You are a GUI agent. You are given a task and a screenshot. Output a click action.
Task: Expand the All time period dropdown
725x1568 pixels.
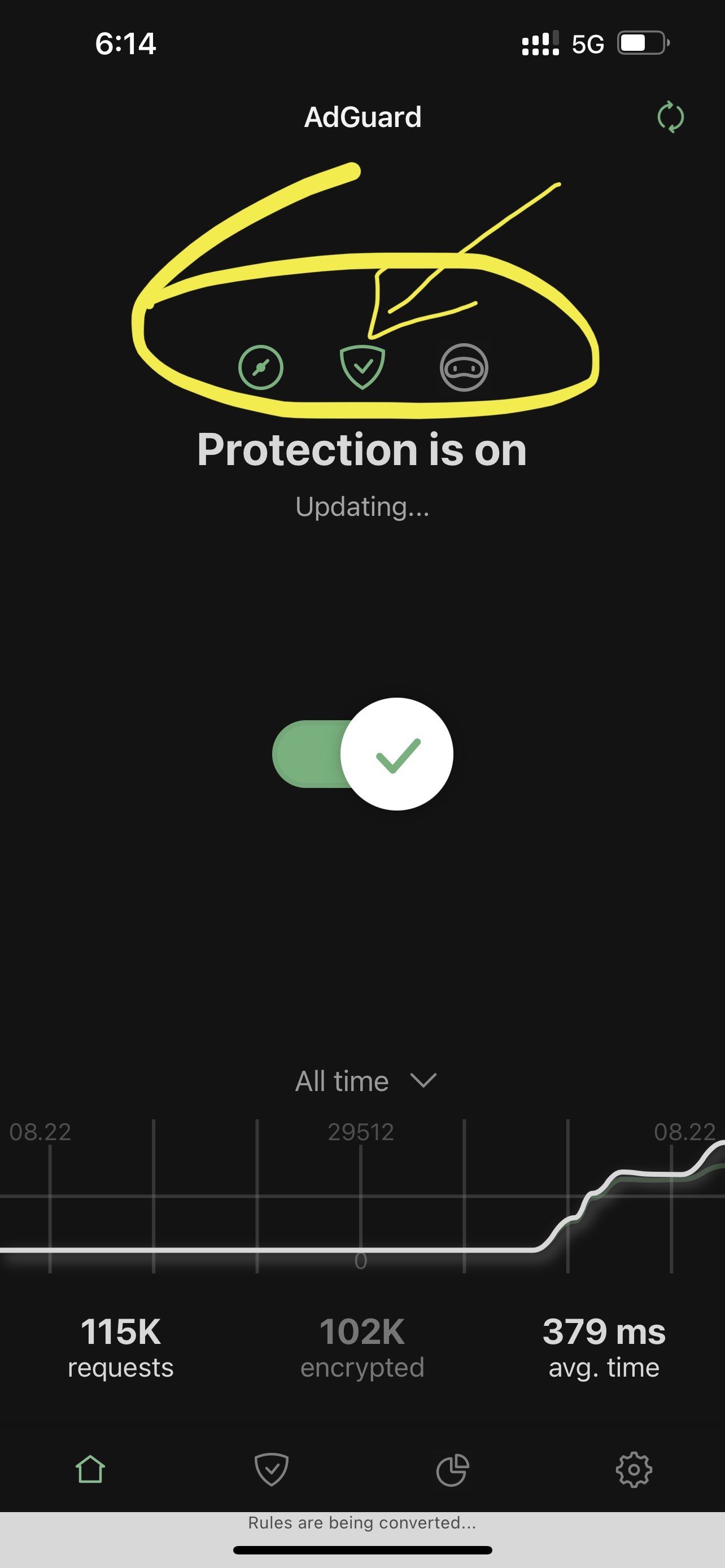[365, 1081]
